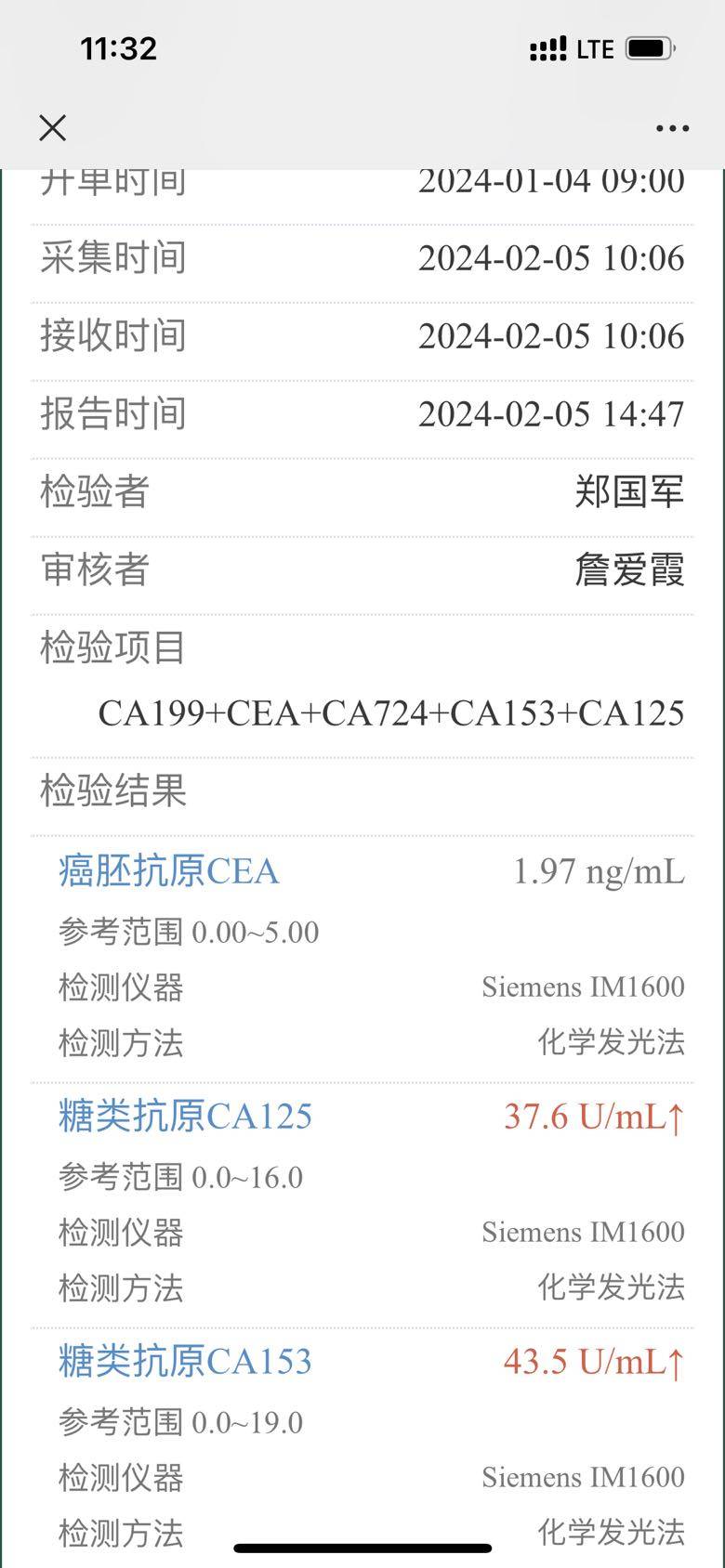725x1568 pixels.
Task: Open the three-dot overflow menu
Action: (672, 128)
